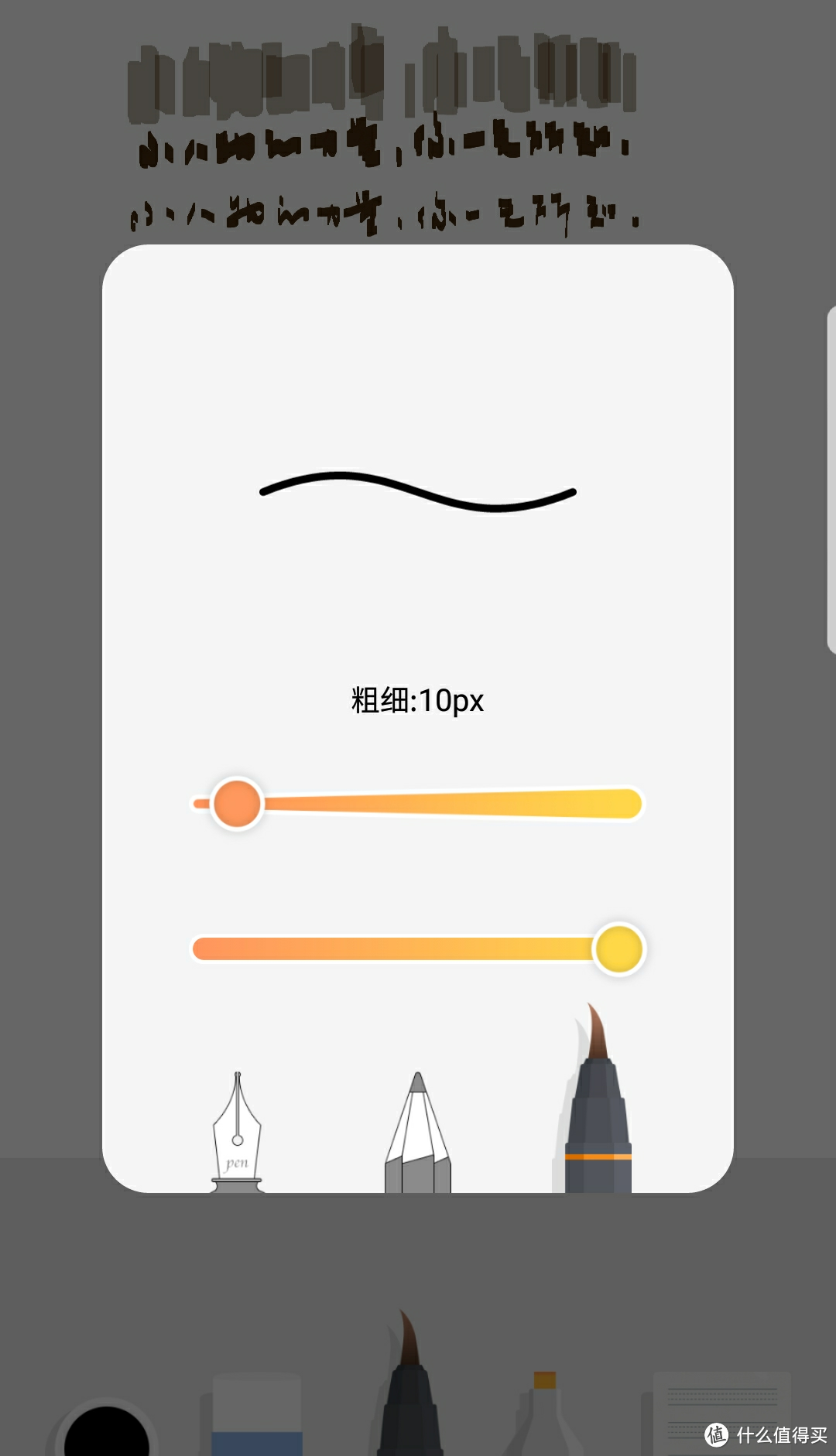Choose the pencil tool
This screenshot has height=1456, width=836.
coord(418,1133)
